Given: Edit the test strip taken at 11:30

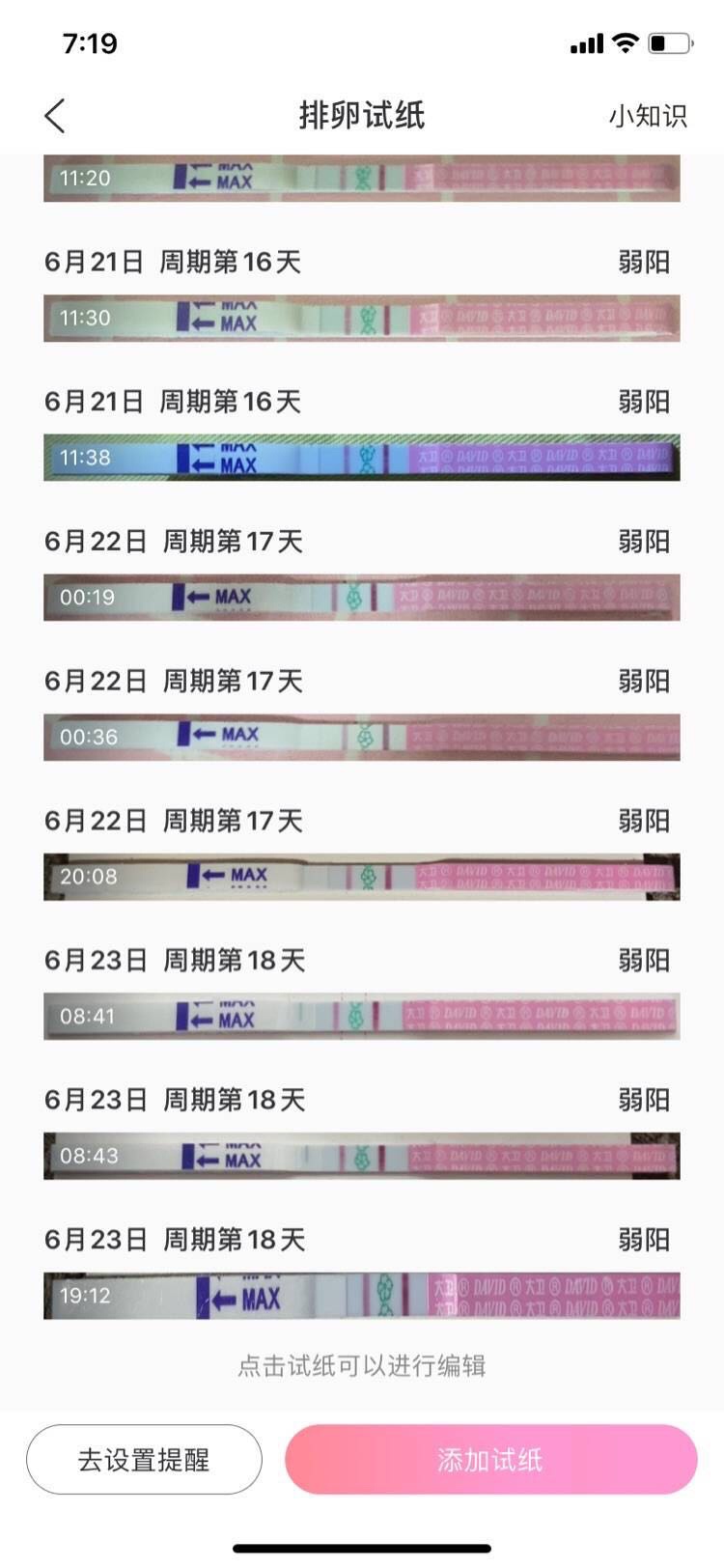Looking at the screenshot, I should [x=361, y=319].
